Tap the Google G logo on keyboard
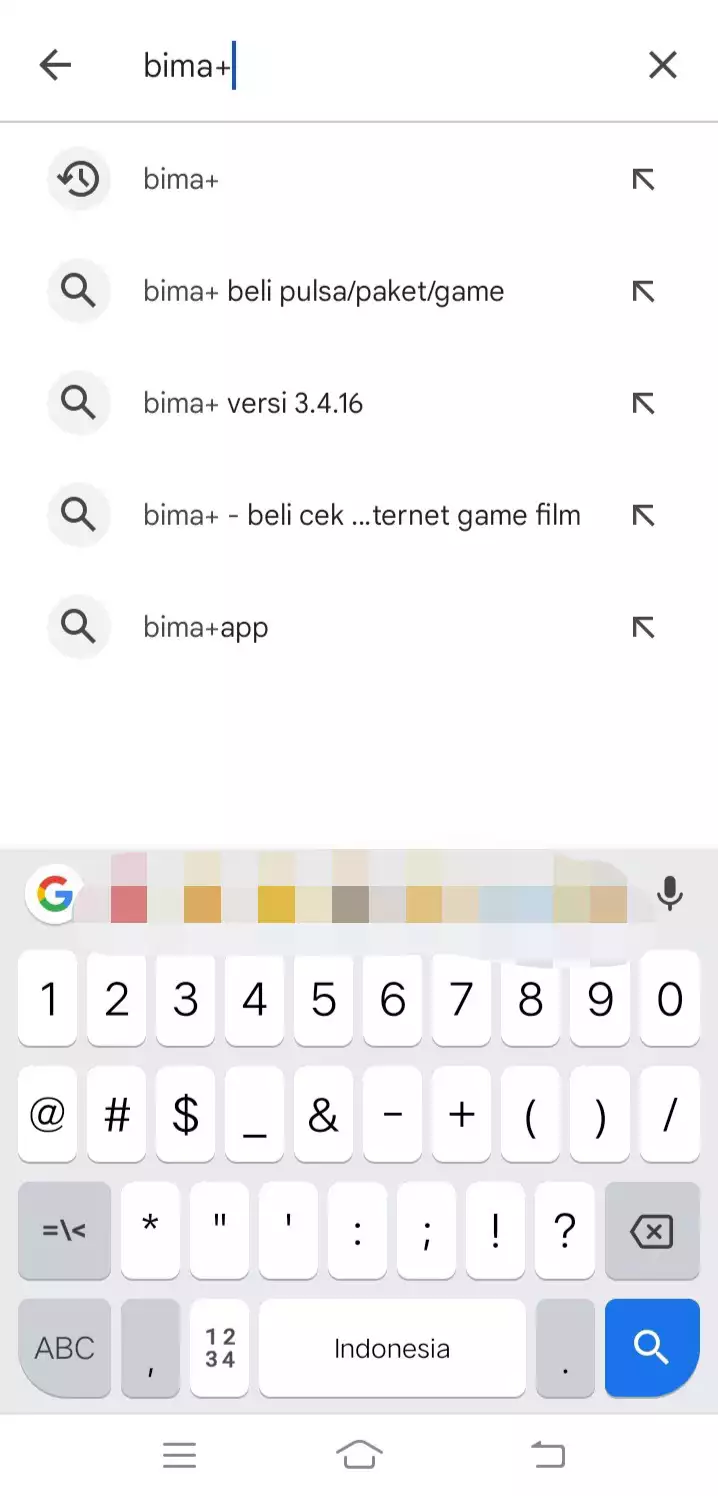 [55, 894]
